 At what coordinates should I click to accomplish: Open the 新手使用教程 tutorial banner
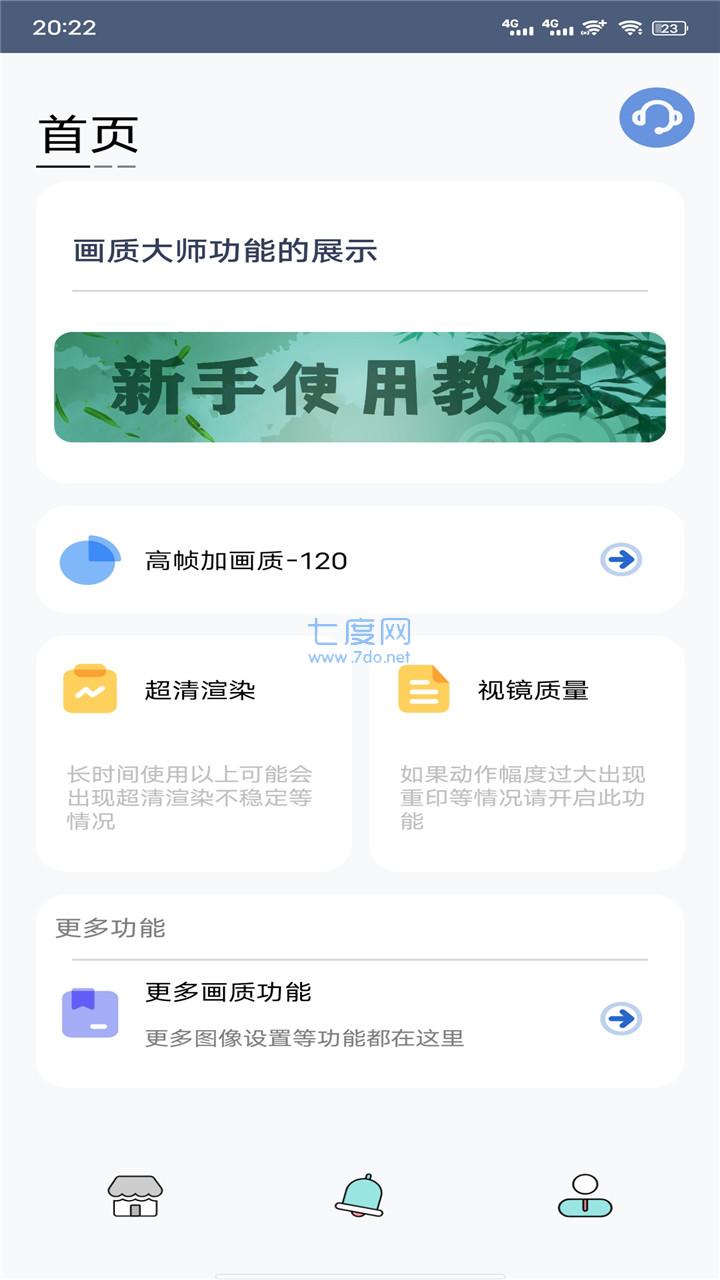coord(360,386)
